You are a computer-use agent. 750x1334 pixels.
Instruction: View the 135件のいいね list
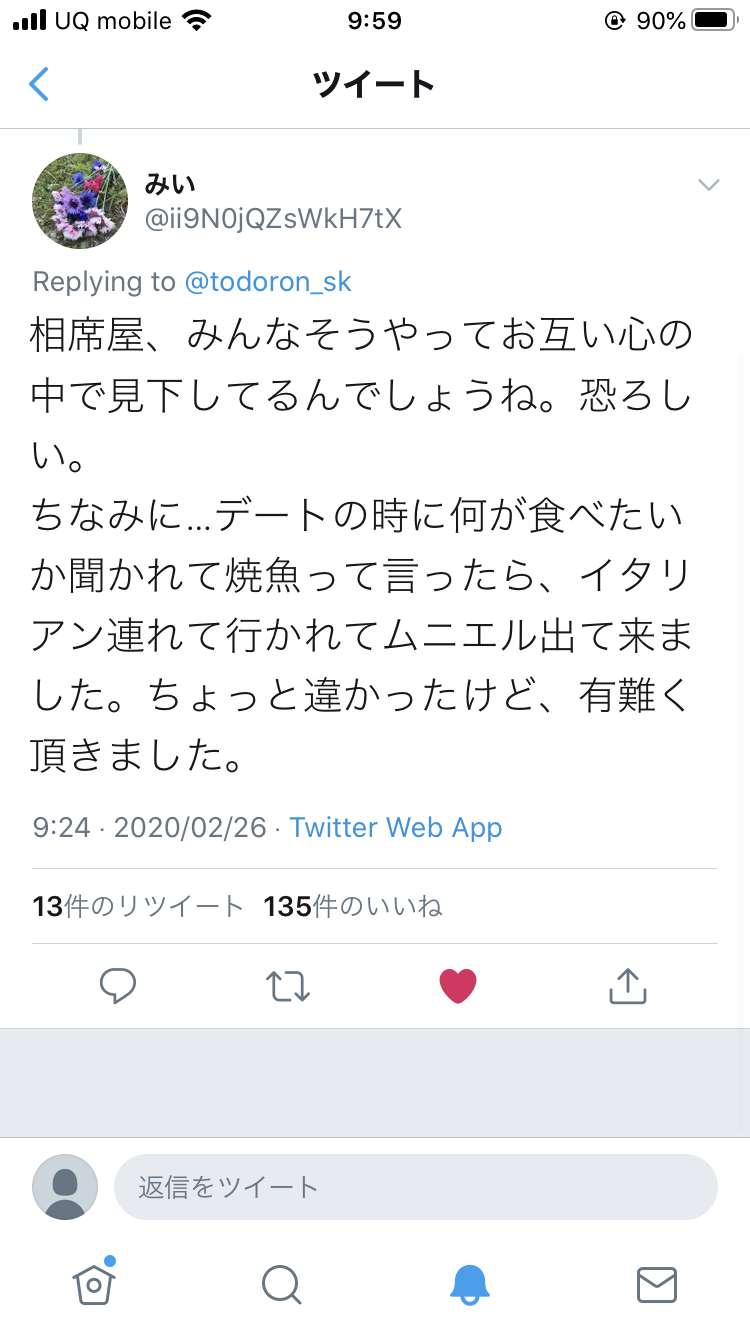(353, 906)
